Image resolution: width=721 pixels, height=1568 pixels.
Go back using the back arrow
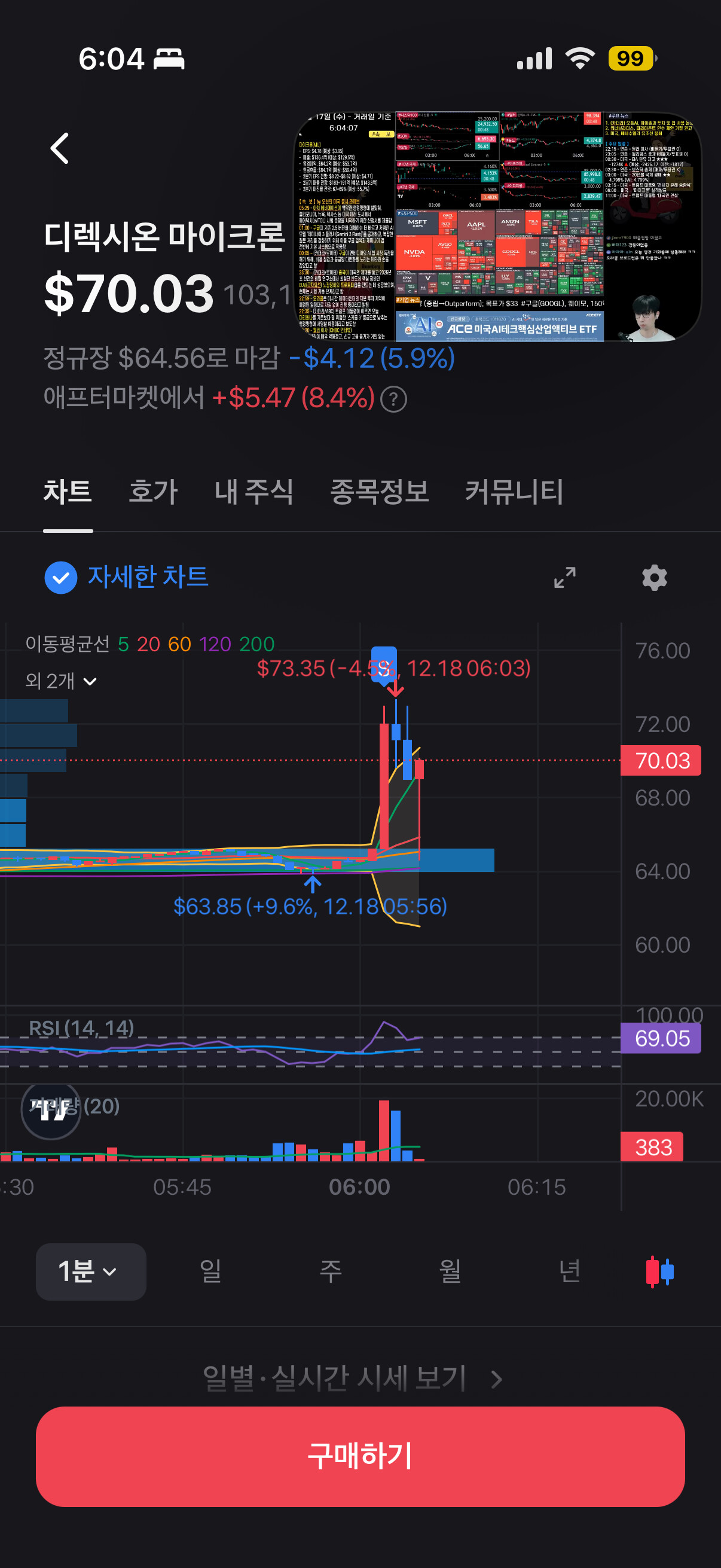coord(60,148)
